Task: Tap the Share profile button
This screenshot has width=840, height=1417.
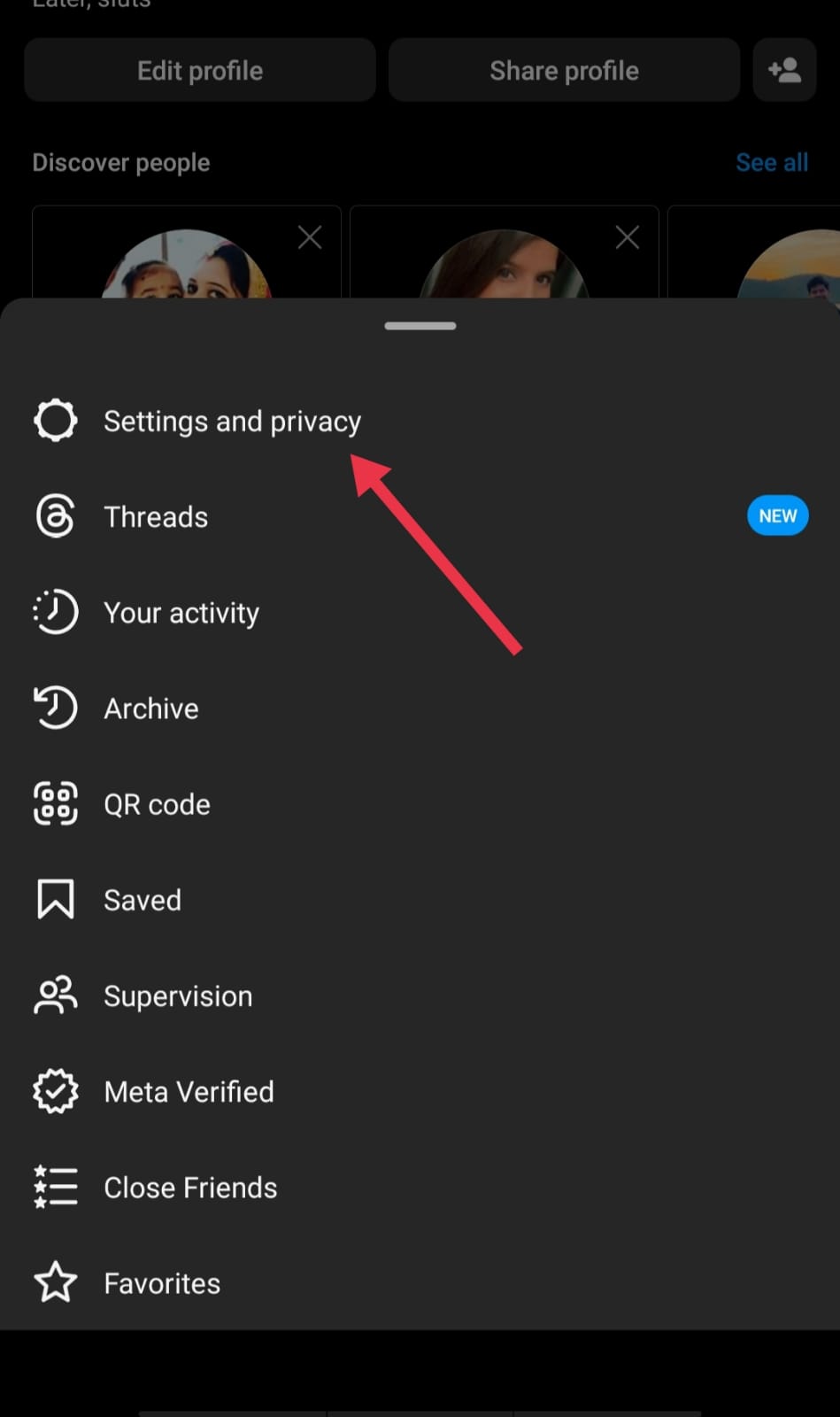Action: [x=564, y=70]
